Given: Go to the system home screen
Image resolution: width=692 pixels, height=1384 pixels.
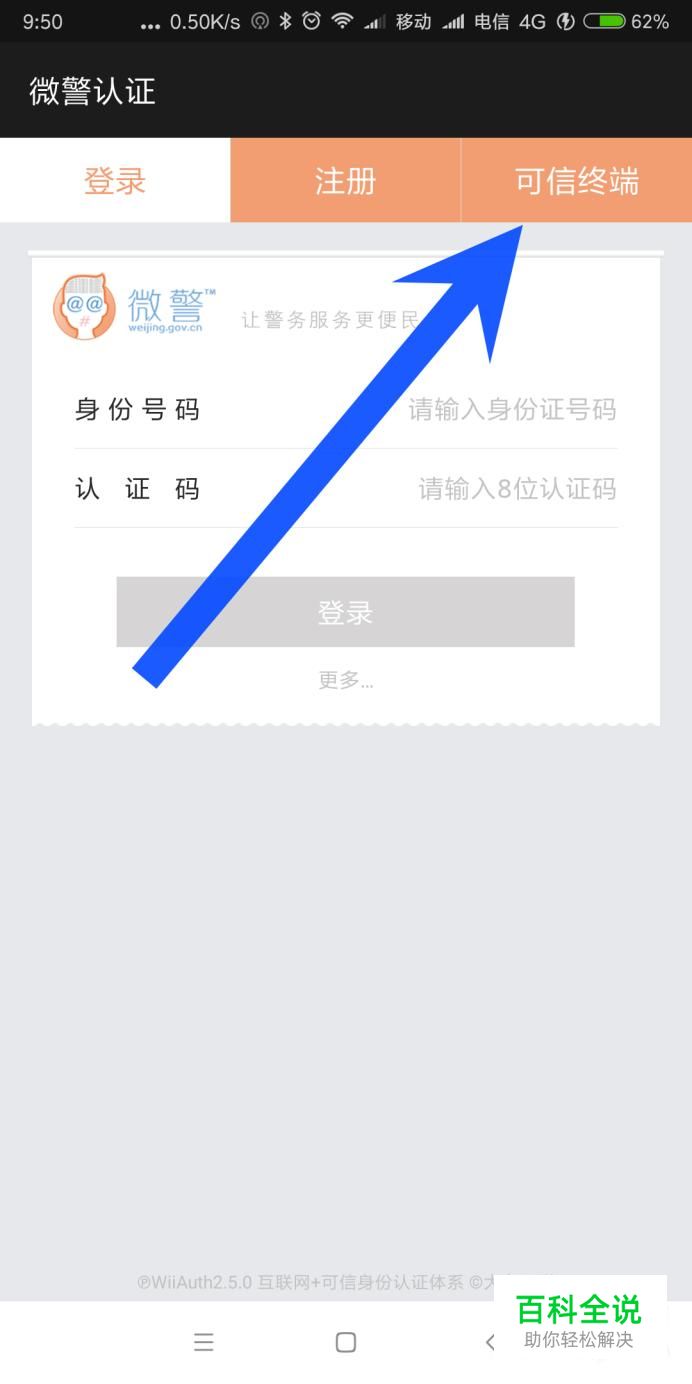Looking at the screenshot, I should [346, 1342].
